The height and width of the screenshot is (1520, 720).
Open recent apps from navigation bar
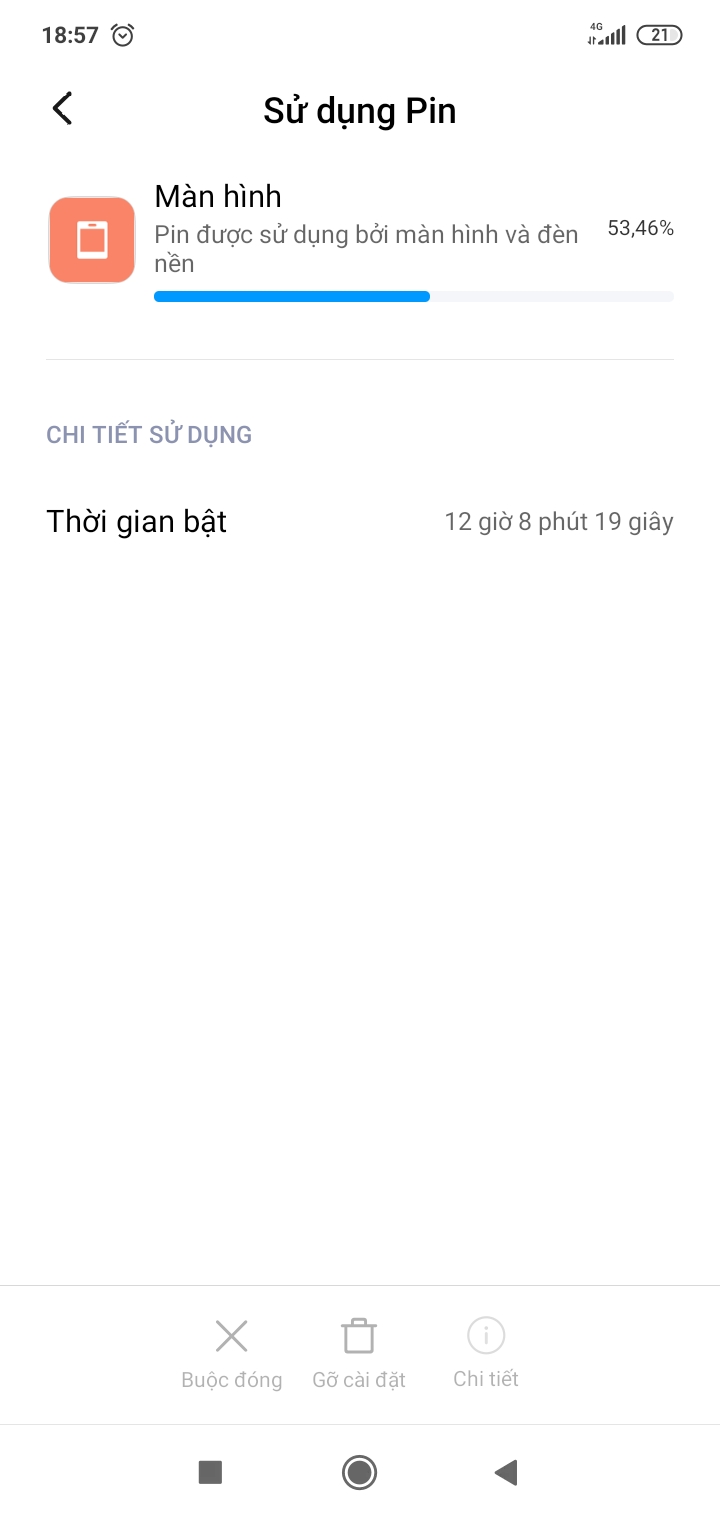point(210,1472)
